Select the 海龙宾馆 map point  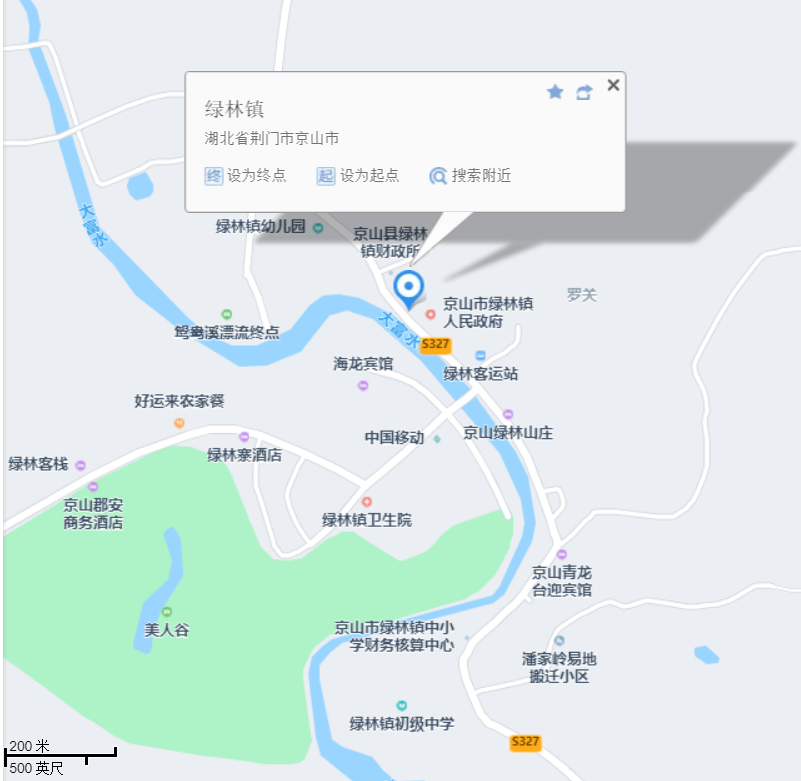click(363, 385)
